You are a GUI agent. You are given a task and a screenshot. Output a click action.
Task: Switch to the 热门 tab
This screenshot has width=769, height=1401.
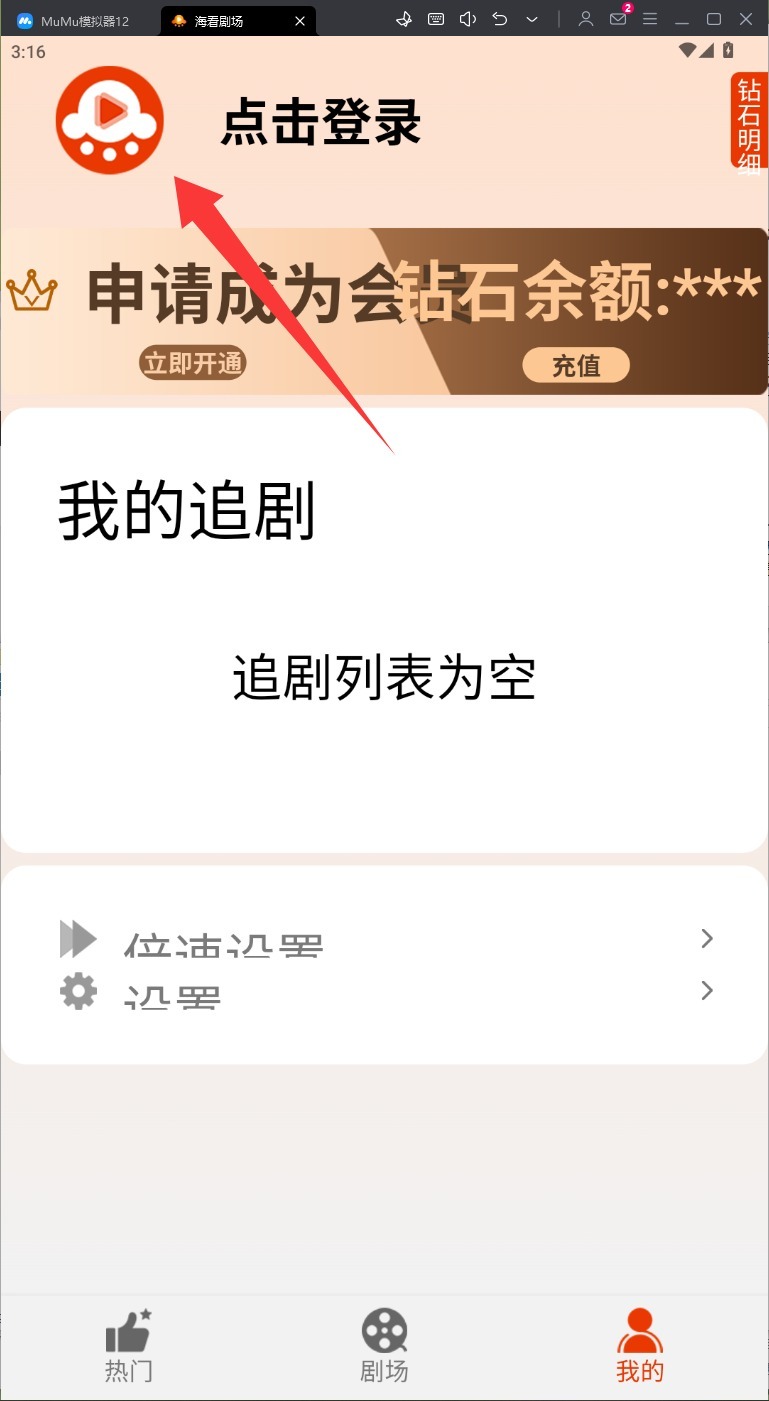[128, 1345]
